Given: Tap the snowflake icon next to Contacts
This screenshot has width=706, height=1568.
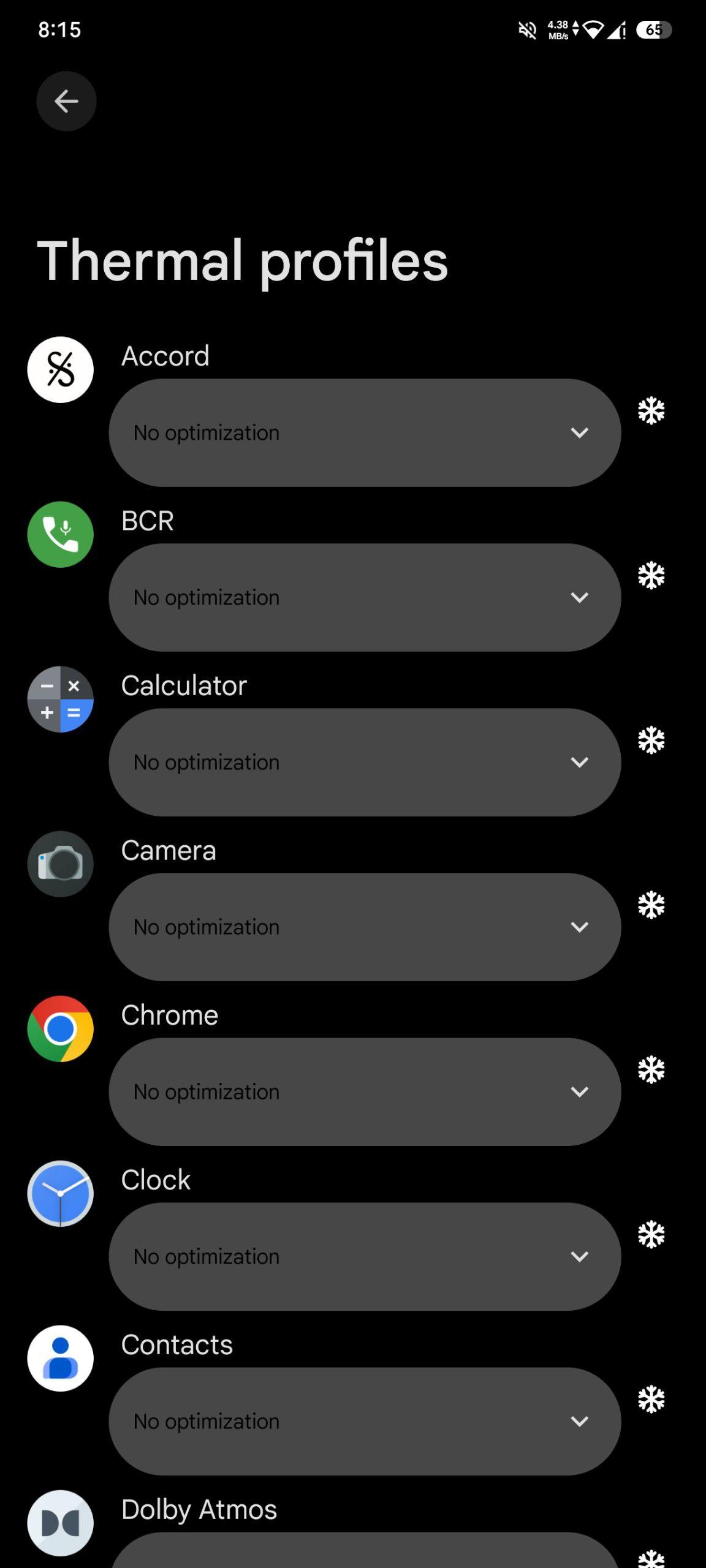Looking at the screenshot, I should coord(651,1400).
